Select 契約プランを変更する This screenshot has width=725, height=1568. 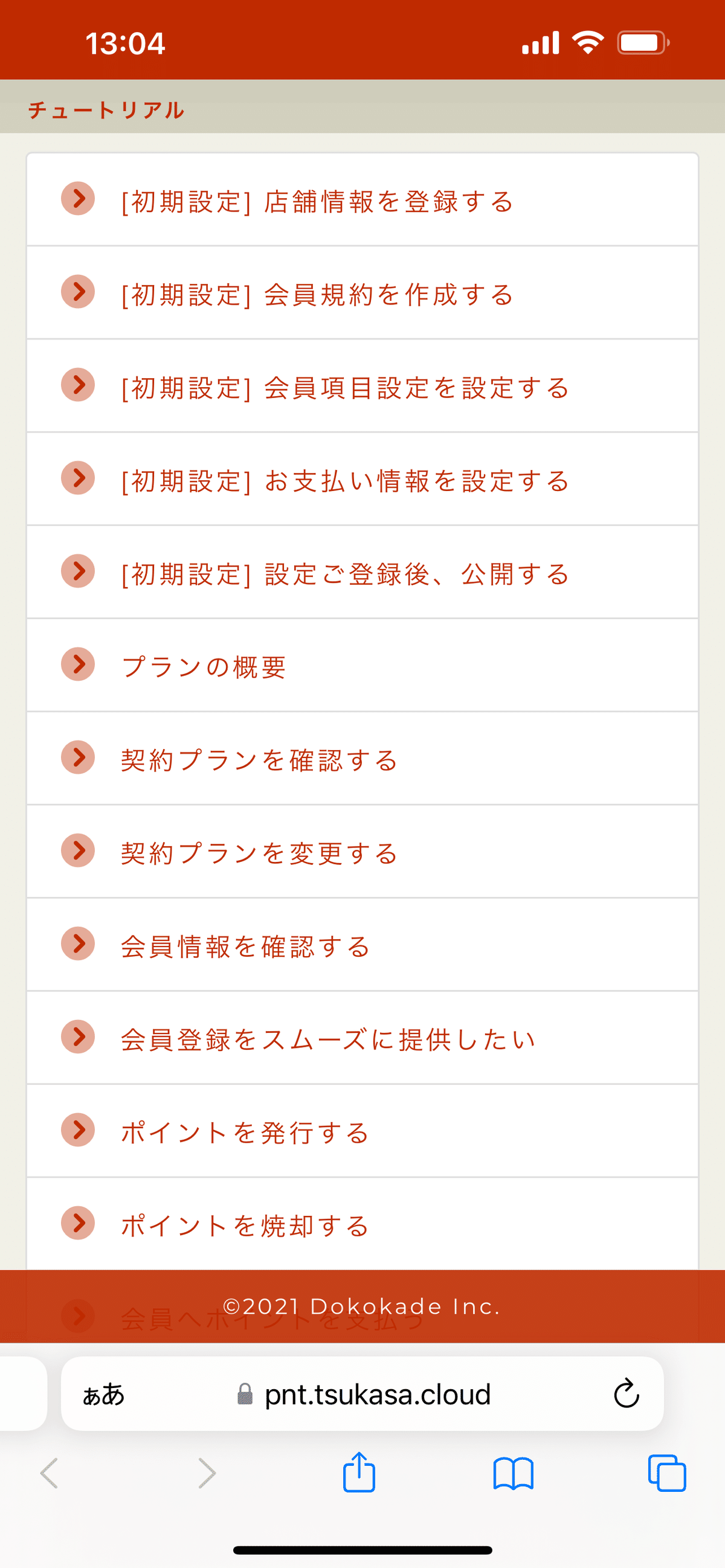coord(362,852)
